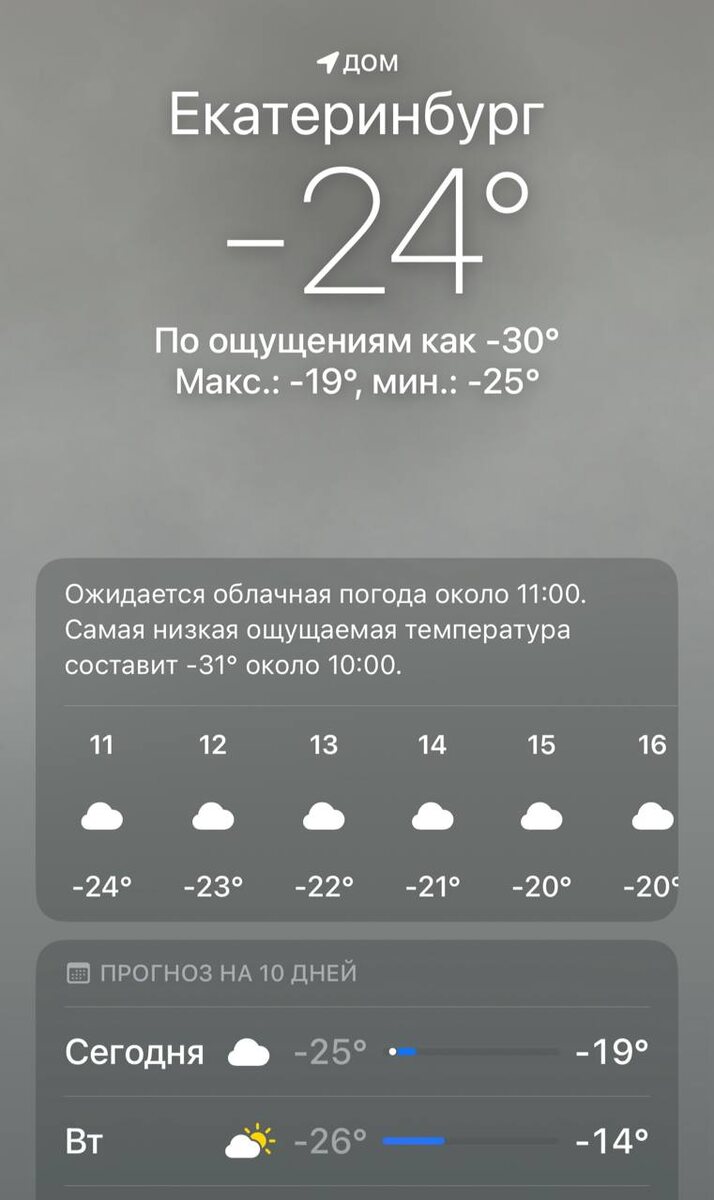Open the hourly forecast card details
Viewport: 714px width, 1200px height.
click(x=356, y=740)
